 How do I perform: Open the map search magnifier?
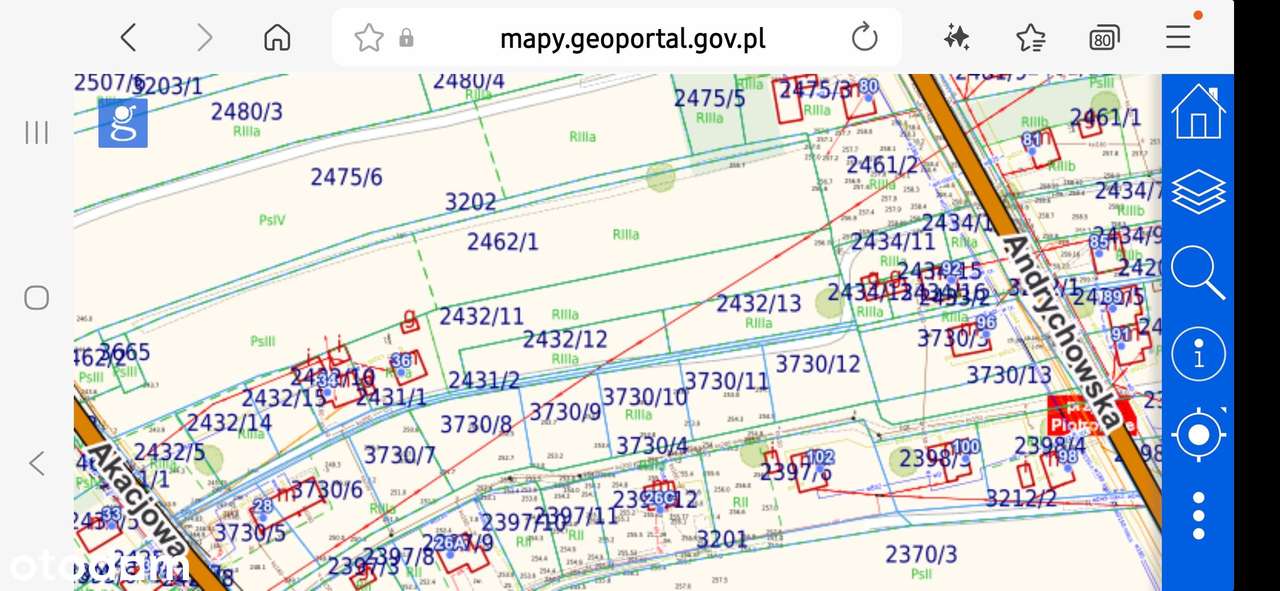pyautogui.click(x=1198, y=272)
